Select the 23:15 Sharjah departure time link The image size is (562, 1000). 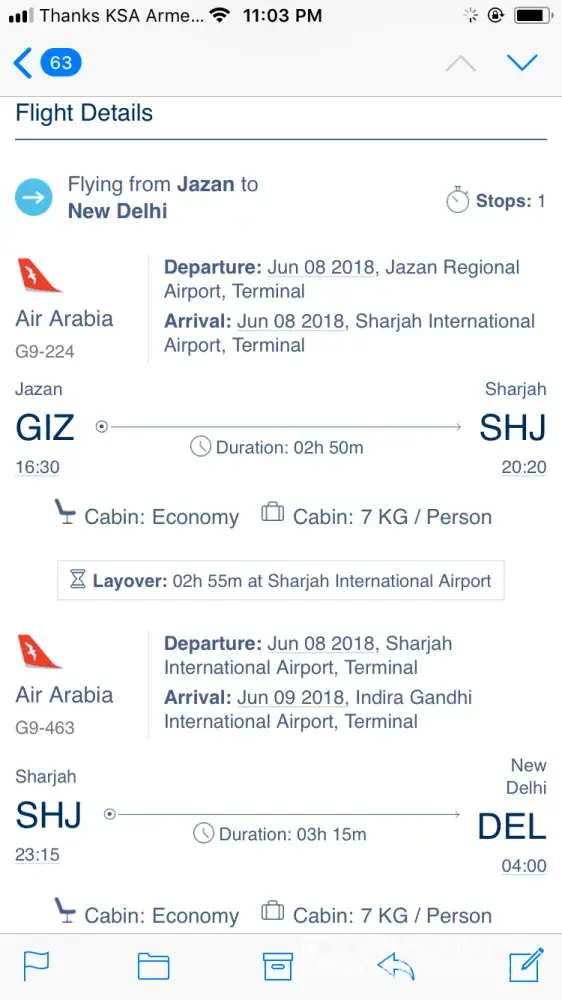pyautogui.click(x=37, y=855)
